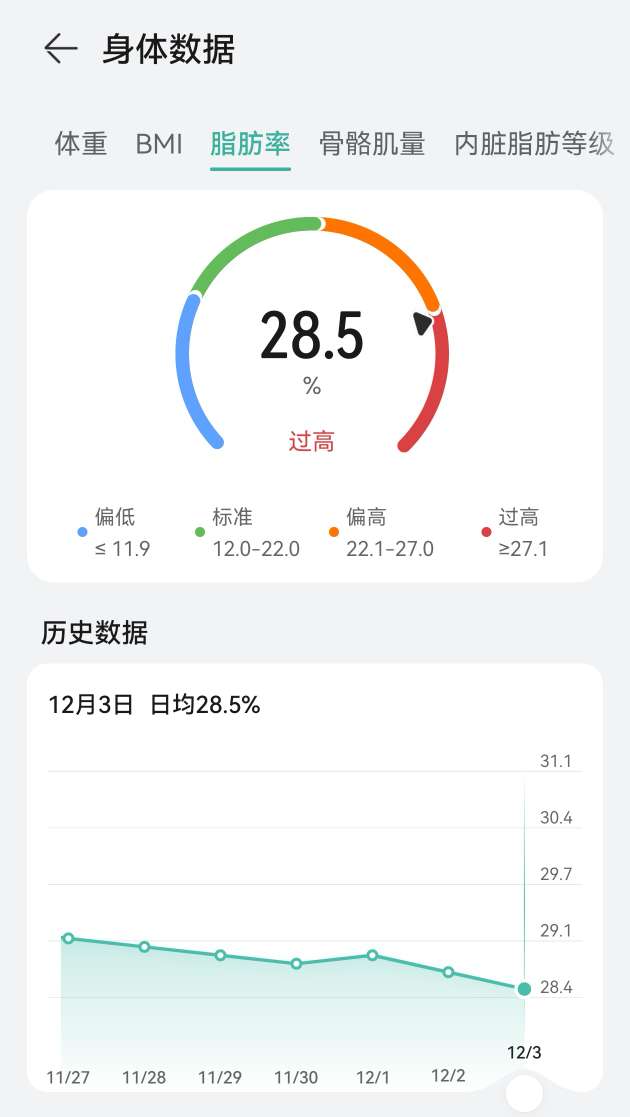Tap the 12/1 point on the chart

[x=372, y=955]
